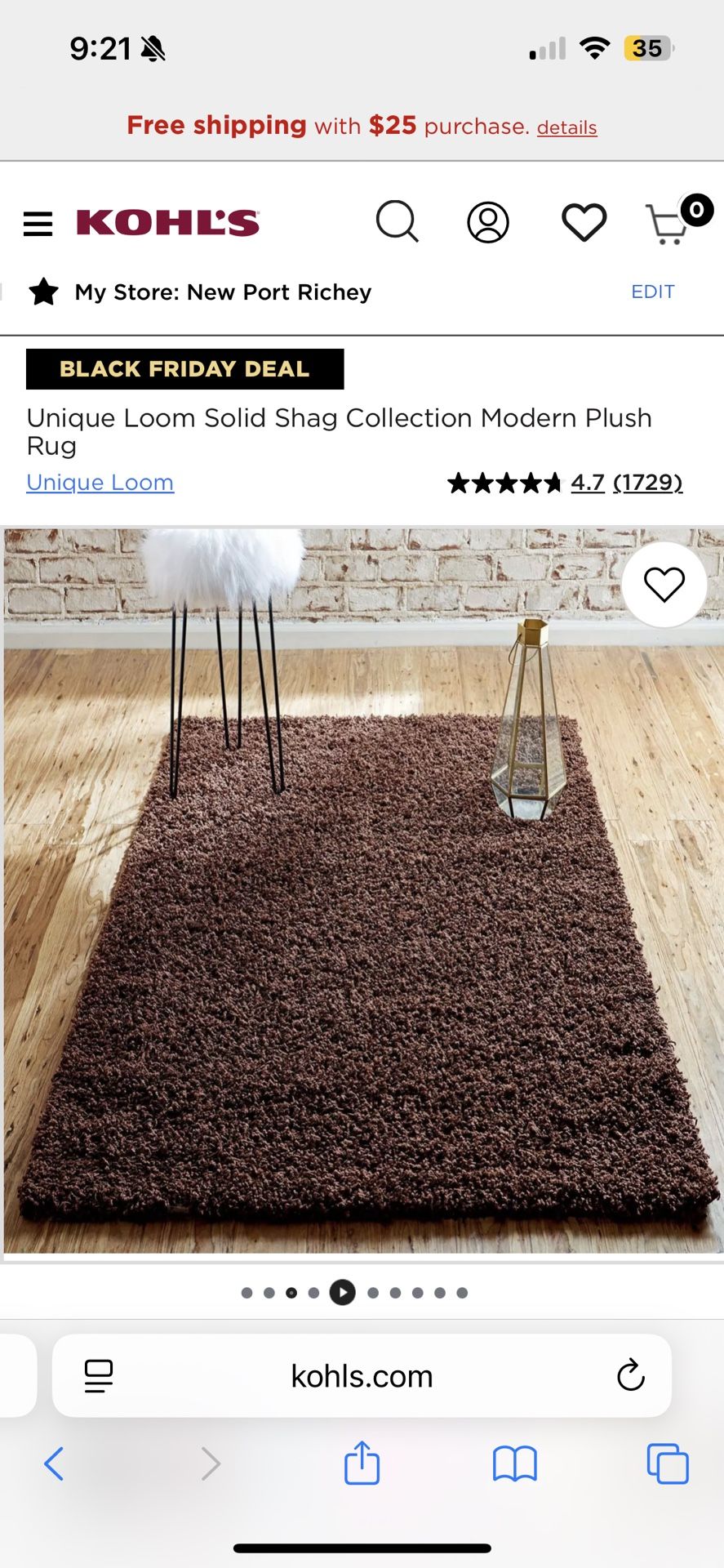Open the hamburger navigation menu
724x1568 pixels.
click(x=38, y=223)
